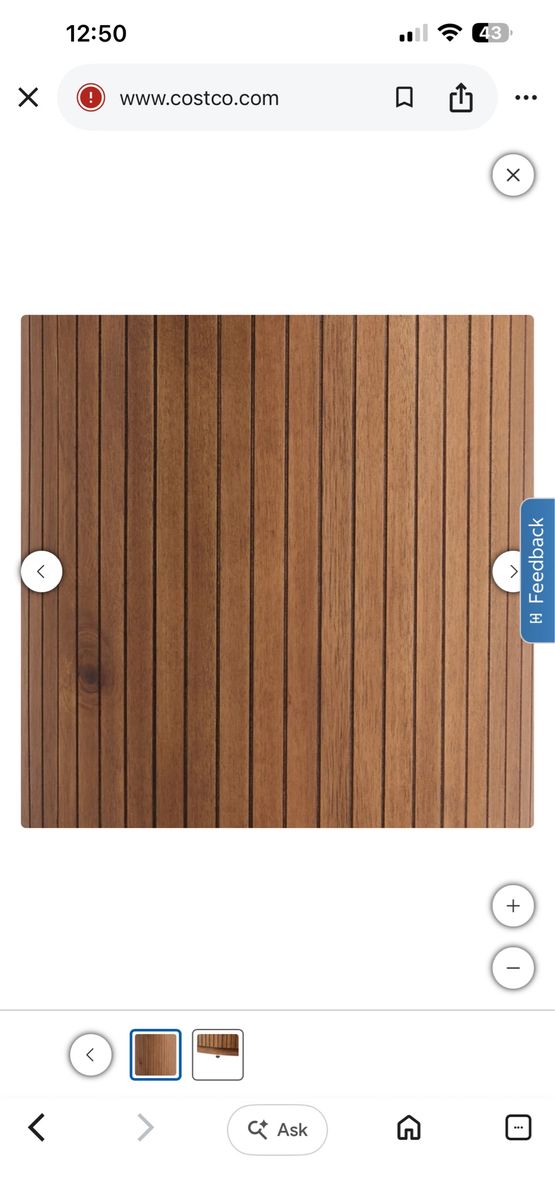Show the next product image
This screenshot has width=555, height=1200.
pyautogui.click(x=513, y=571)
